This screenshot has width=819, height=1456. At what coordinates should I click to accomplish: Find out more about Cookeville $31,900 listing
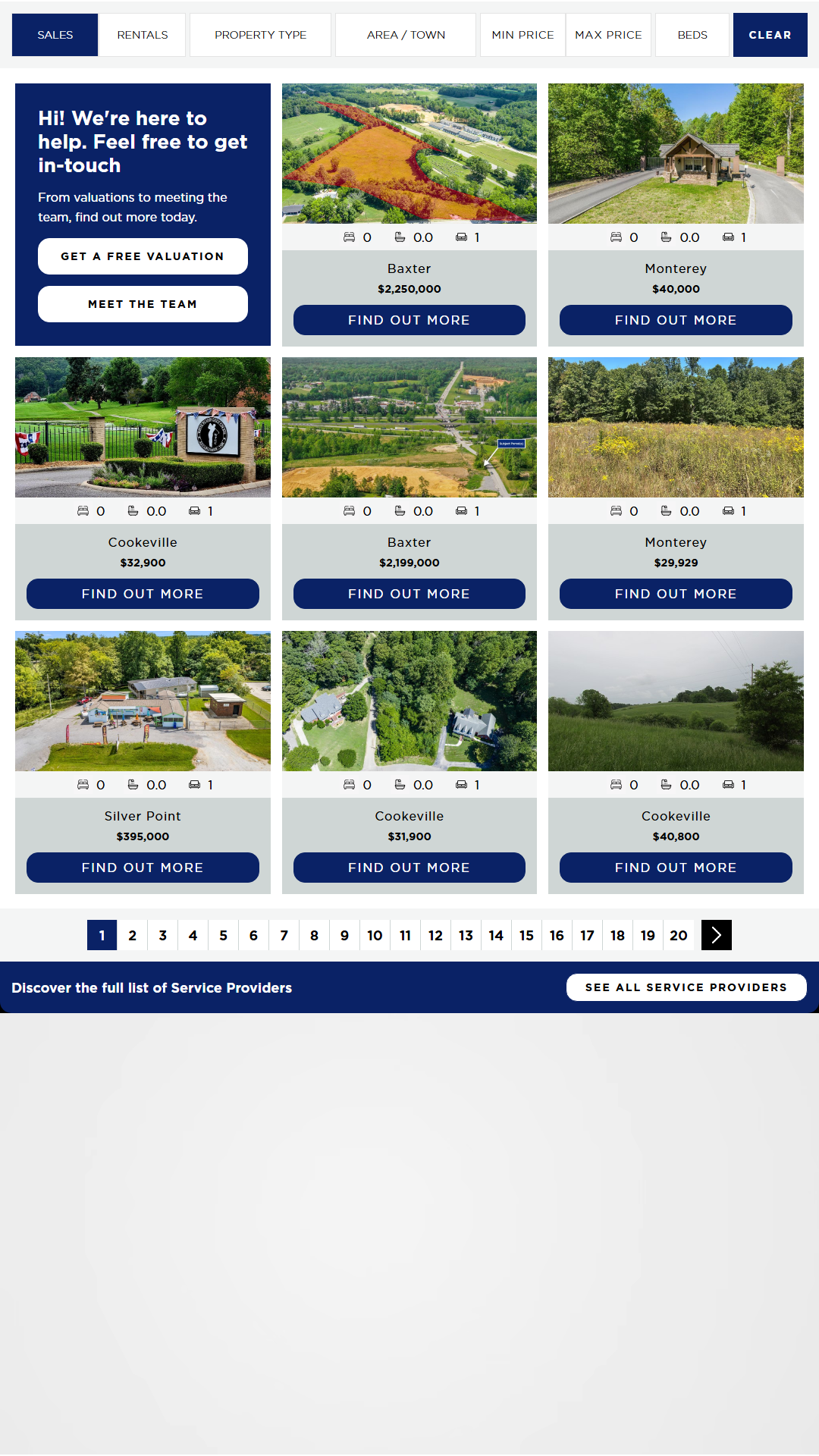pos(409,868)
